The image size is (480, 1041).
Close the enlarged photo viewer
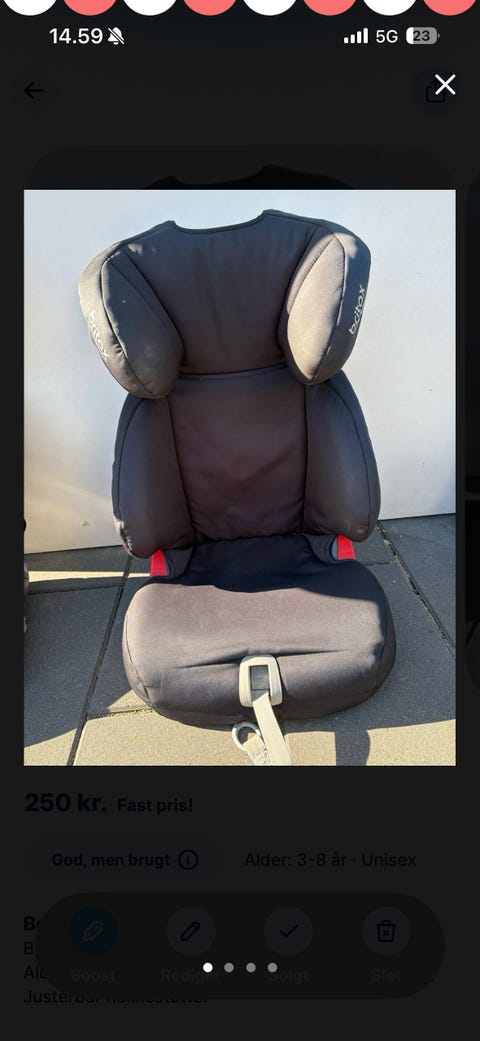pyautogui.click(x=445, y=85)
